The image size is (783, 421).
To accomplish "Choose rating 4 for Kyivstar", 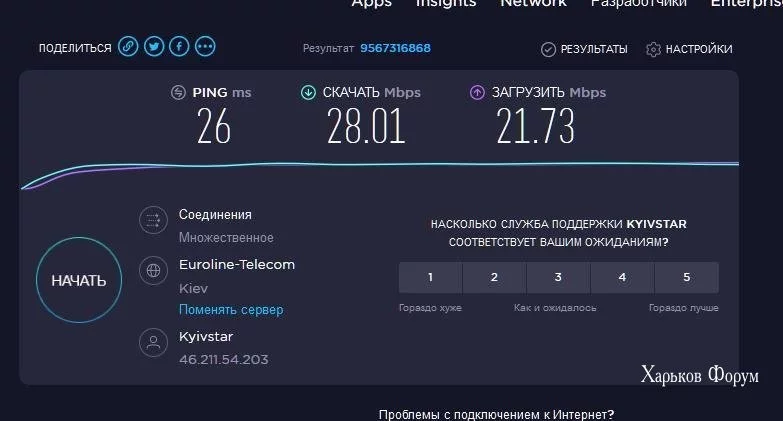I will [x=622, y=277].
